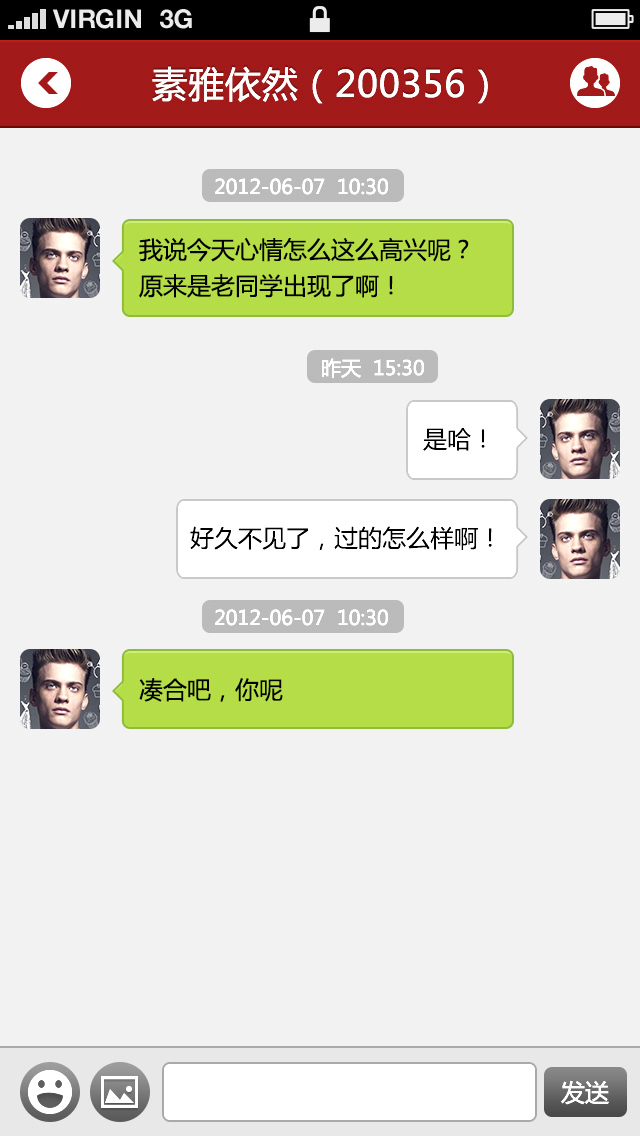Go back using the header arrow
Viewport: 640px width, 1136px height.
point(46,83)
